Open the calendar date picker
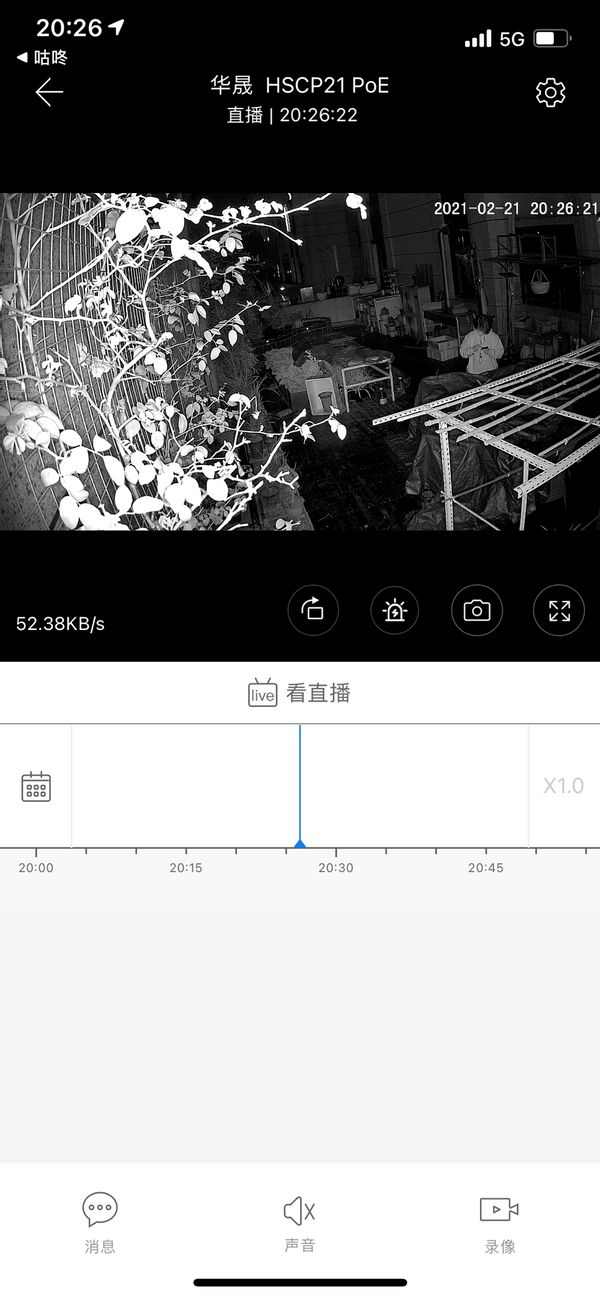 click(x=36, y=786)
